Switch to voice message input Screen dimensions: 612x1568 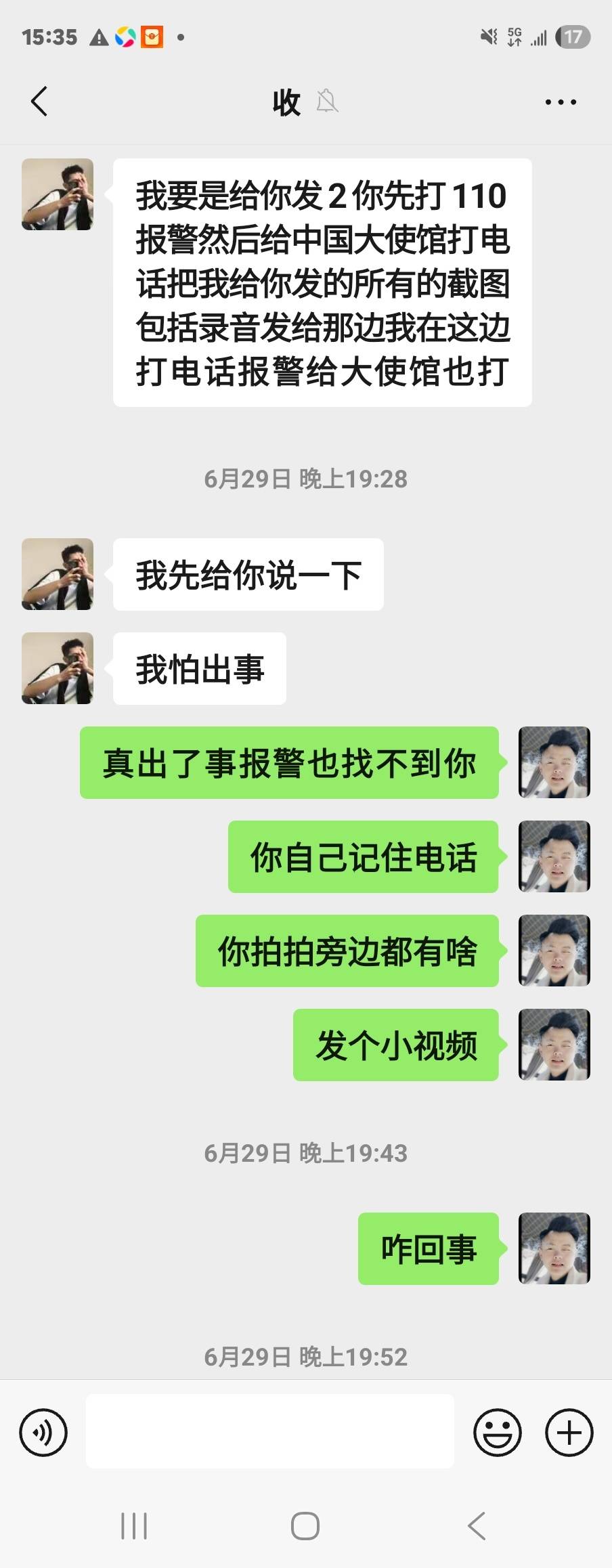(x=43, y=1431)
